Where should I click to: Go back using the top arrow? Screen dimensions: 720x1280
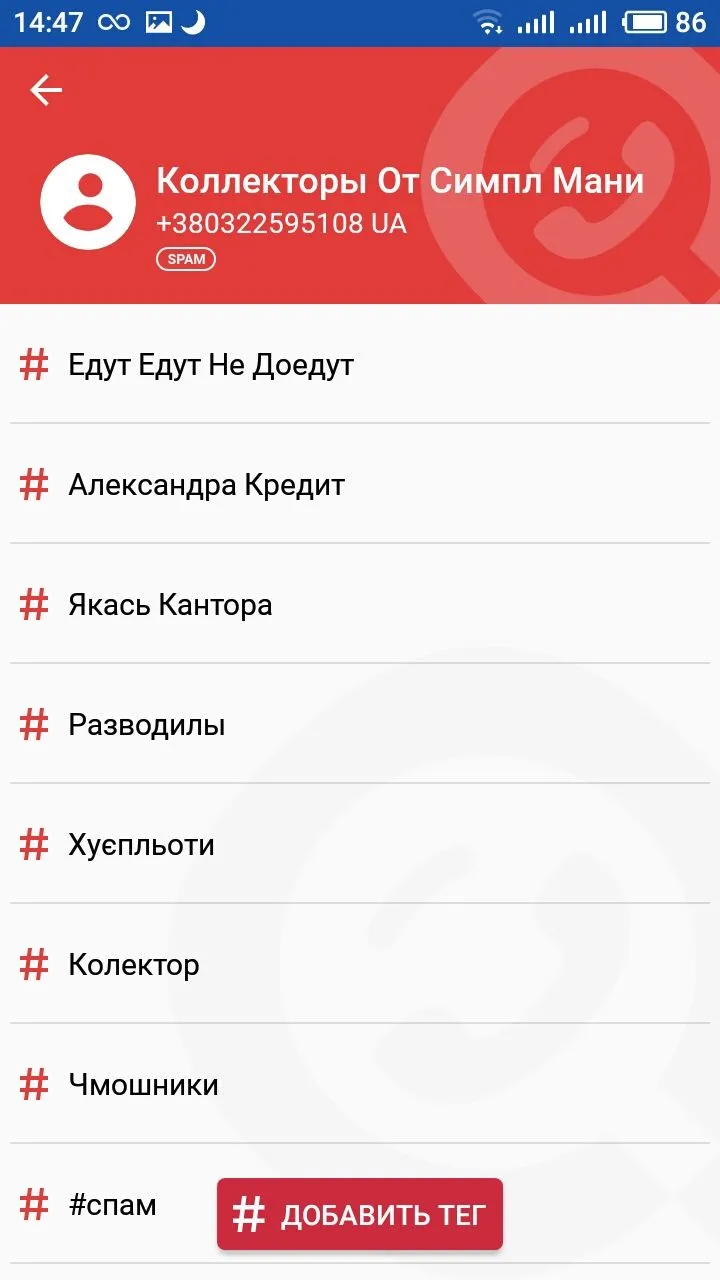tap(46, 90)
